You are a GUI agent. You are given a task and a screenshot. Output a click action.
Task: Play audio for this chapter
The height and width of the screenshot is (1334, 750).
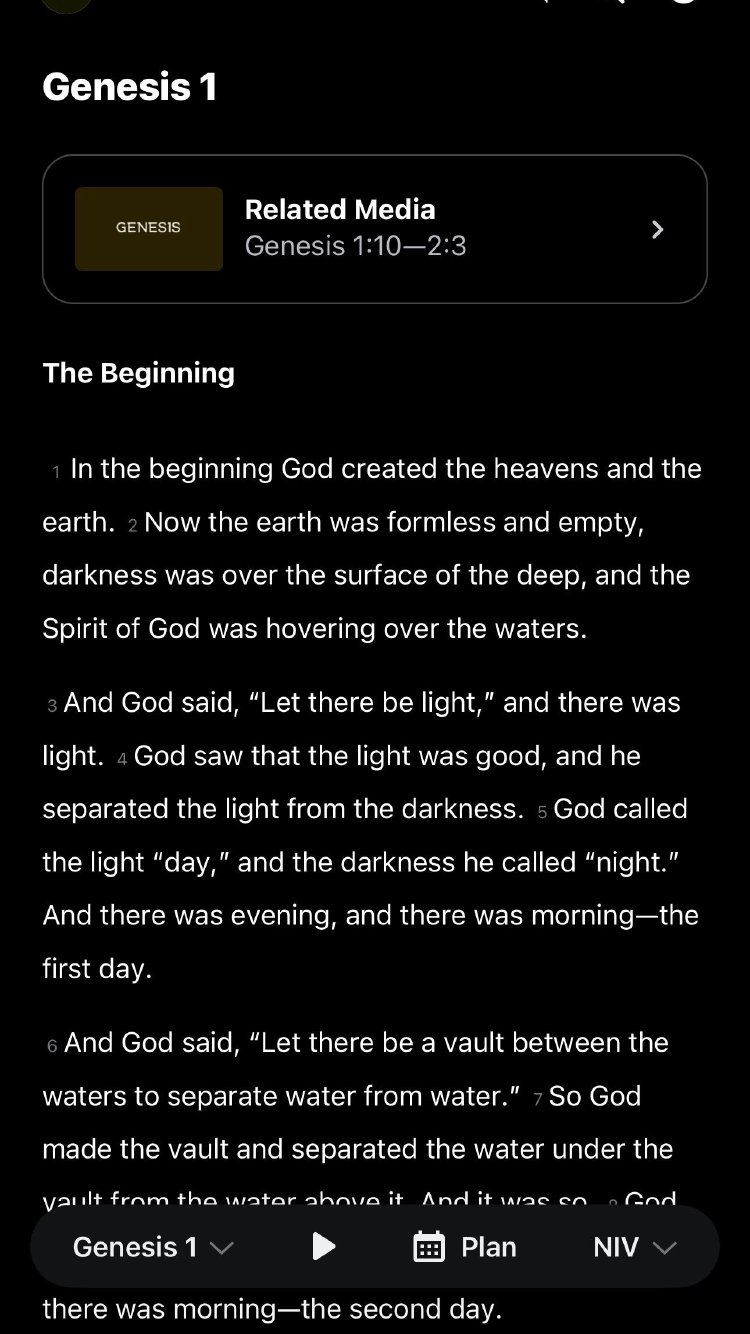(x=323, y=1246)
